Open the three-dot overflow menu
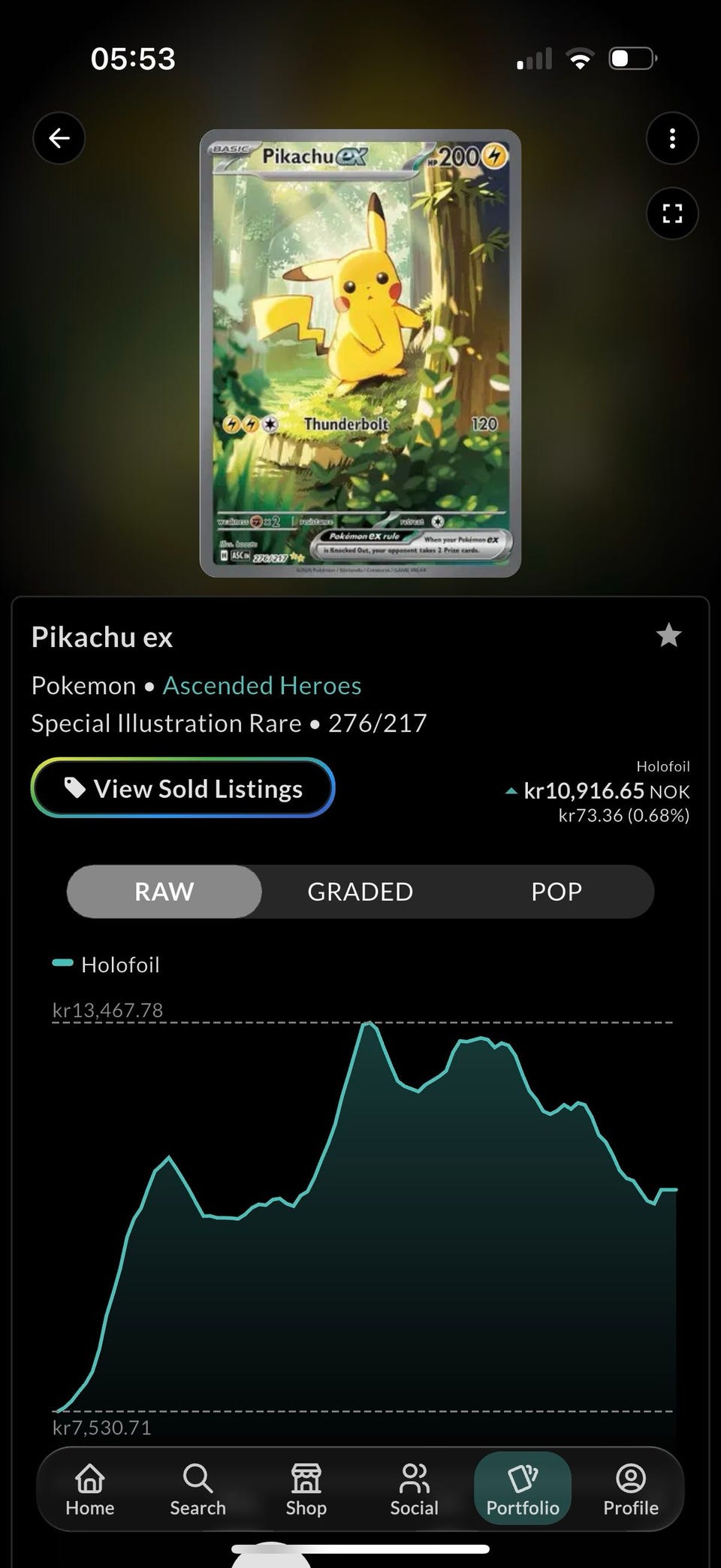Image resolution: width=721 pixels, height=1568 pixels. click(672, 138)
